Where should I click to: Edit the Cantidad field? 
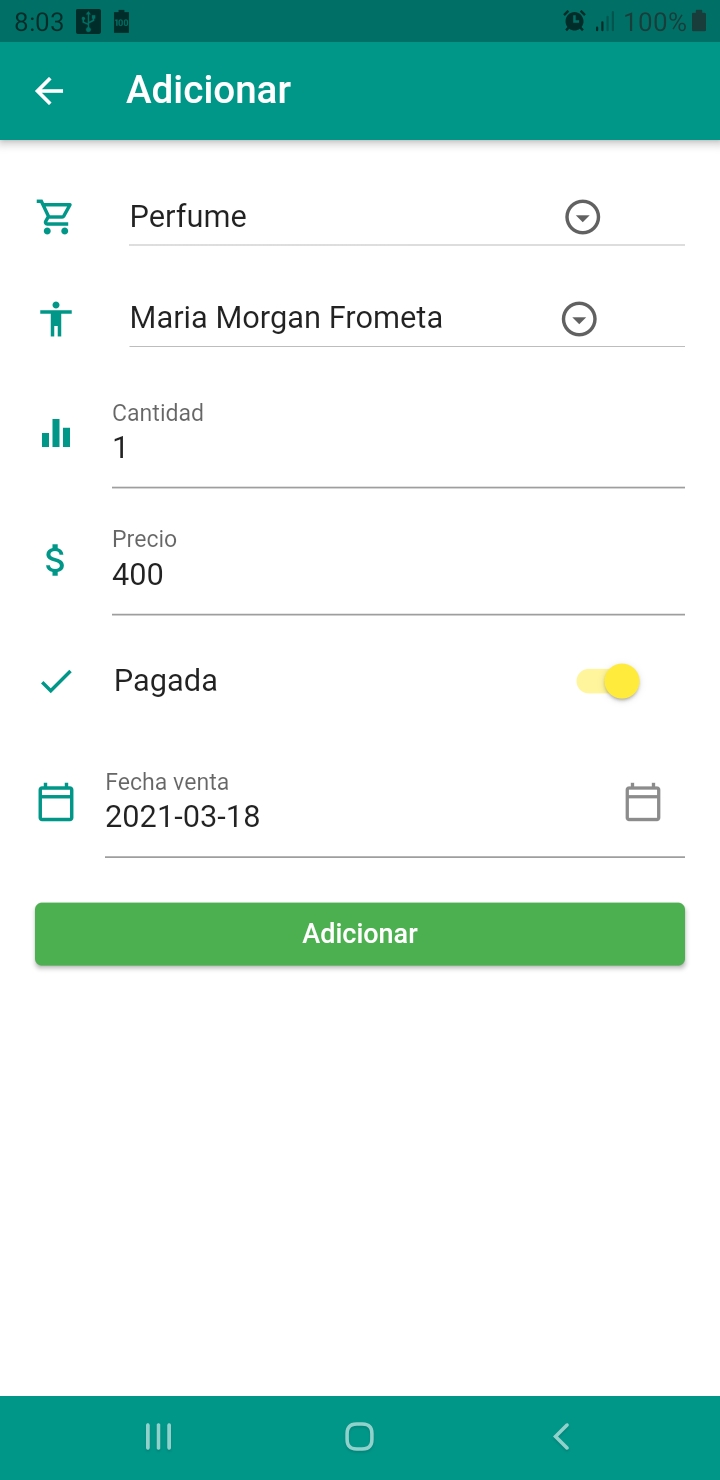tap(397, 448)
